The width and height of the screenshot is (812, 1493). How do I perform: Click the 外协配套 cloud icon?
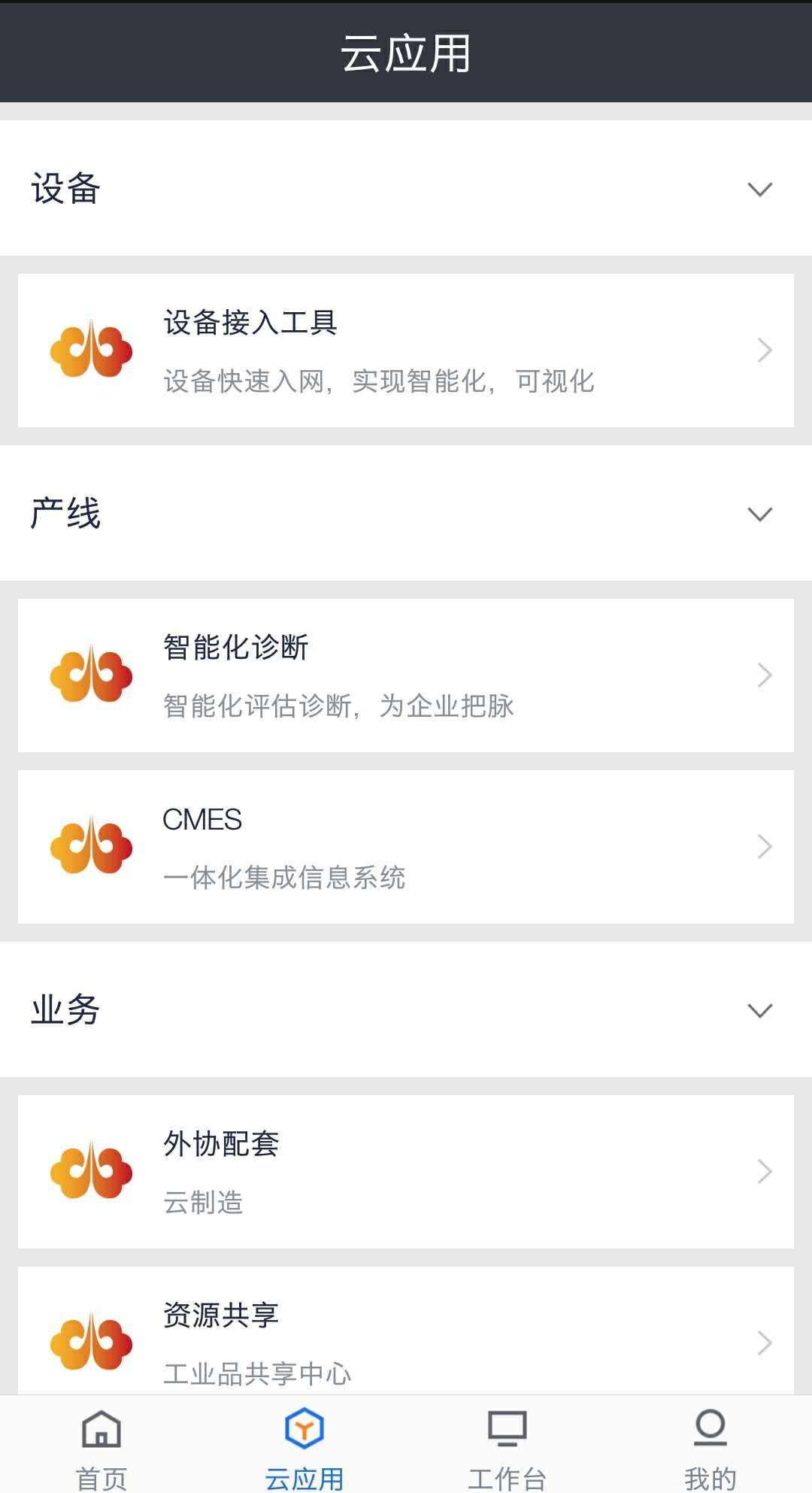[x=90, y=1171]
